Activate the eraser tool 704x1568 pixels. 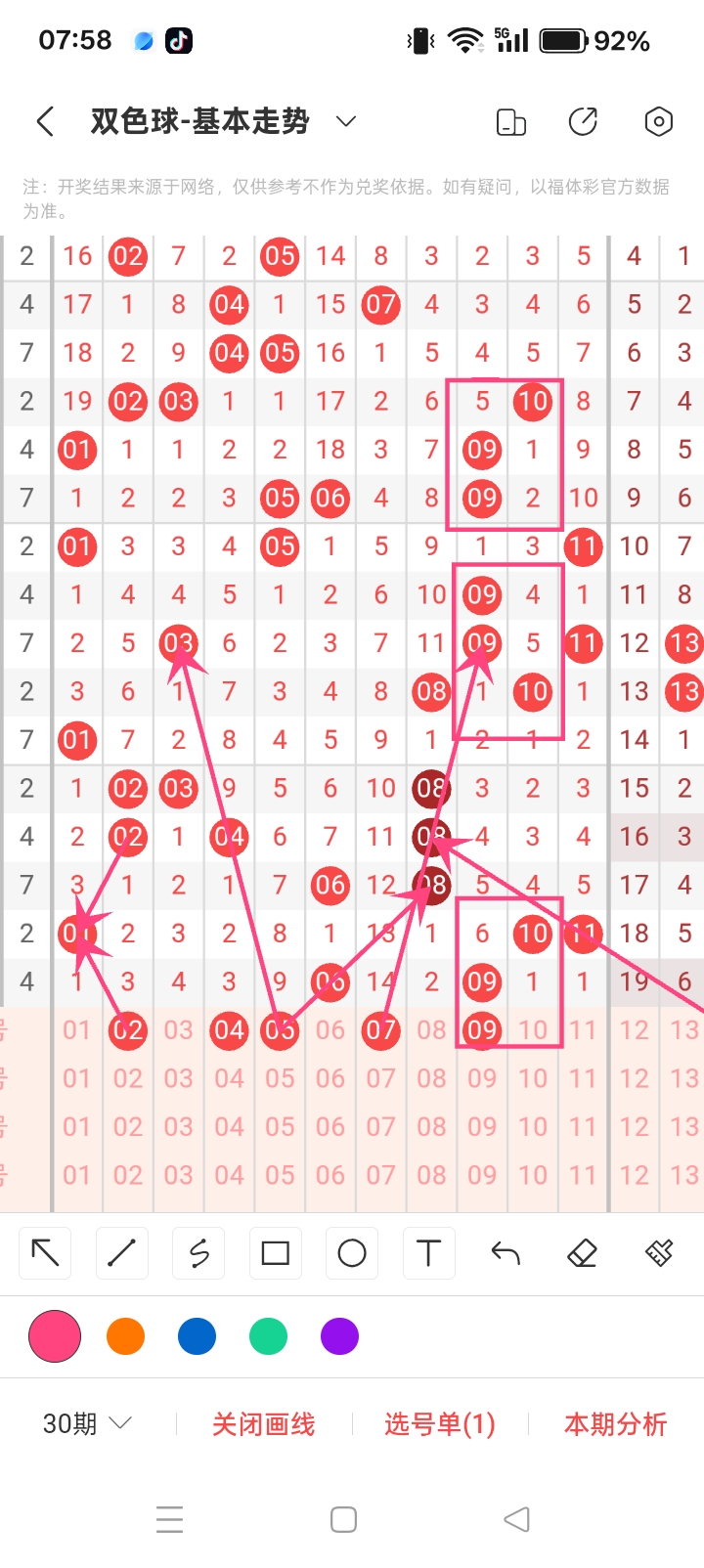pos(582,1252)
